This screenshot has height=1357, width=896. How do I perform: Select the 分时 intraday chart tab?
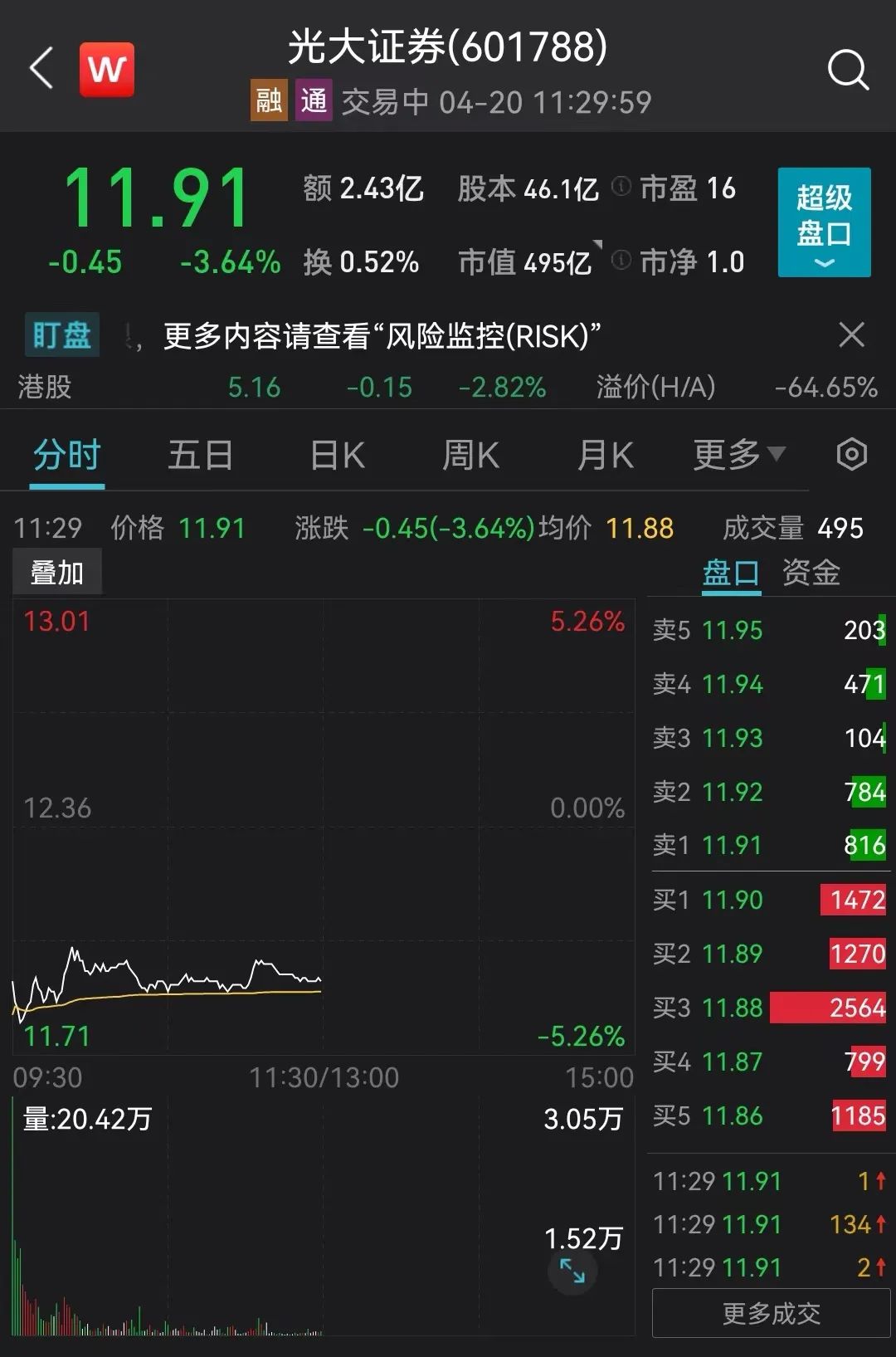[x=66, y=456]
